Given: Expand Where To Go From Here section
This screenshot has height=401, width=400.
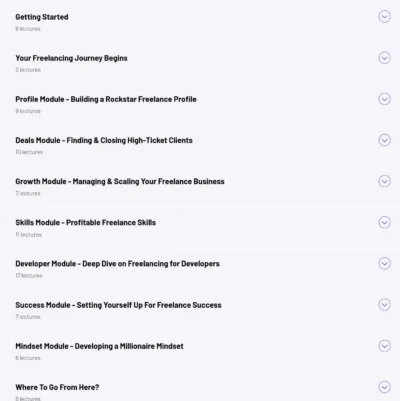Looking at the screenshot, I should (384, 387).
